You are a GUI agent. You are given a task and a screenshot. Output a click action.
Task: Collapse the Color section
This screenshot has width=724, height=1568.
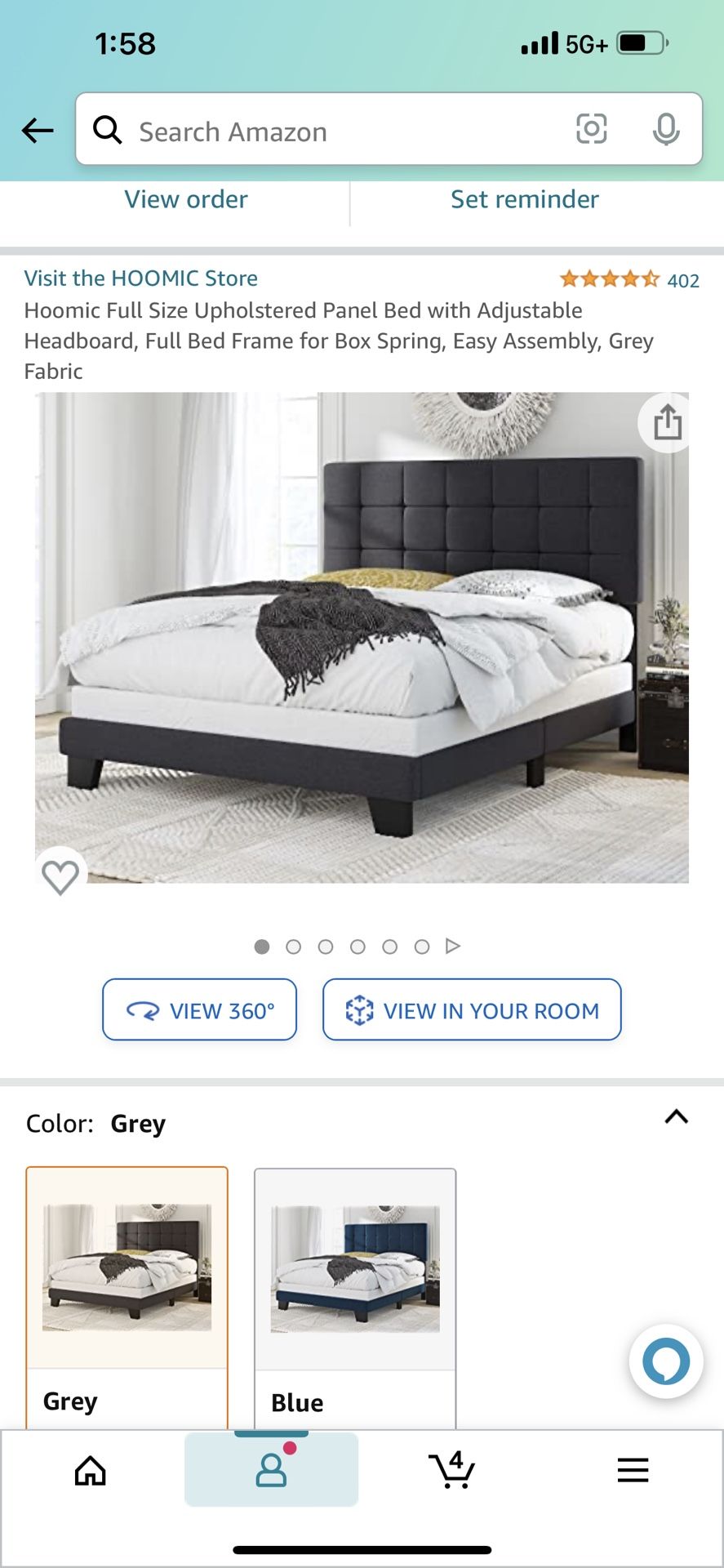[x=676, y=1116]
